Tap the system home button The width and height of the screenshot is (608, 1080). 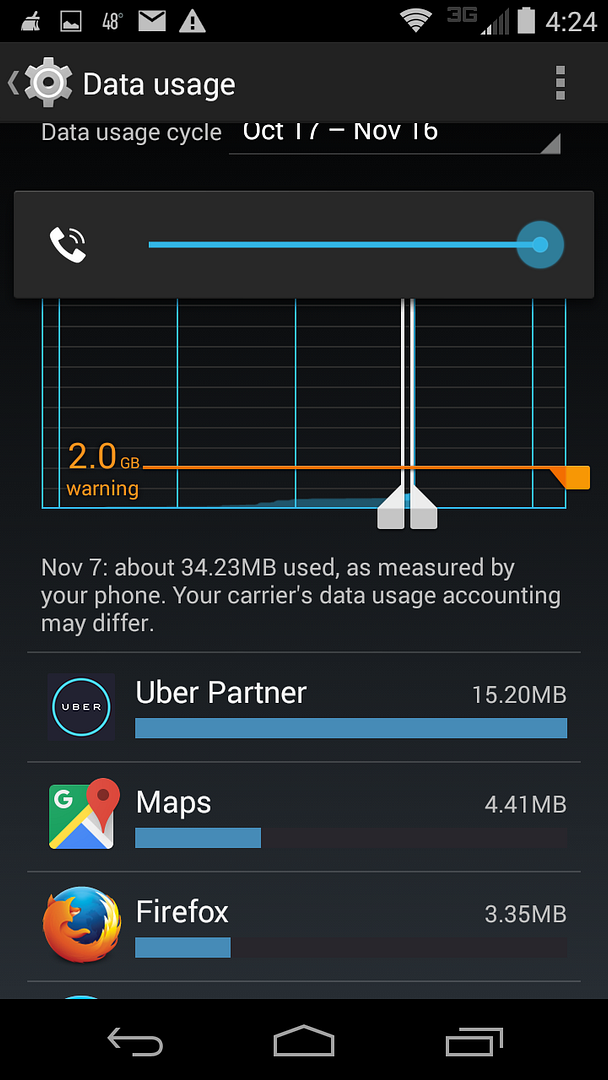[x=304, y=1040]
